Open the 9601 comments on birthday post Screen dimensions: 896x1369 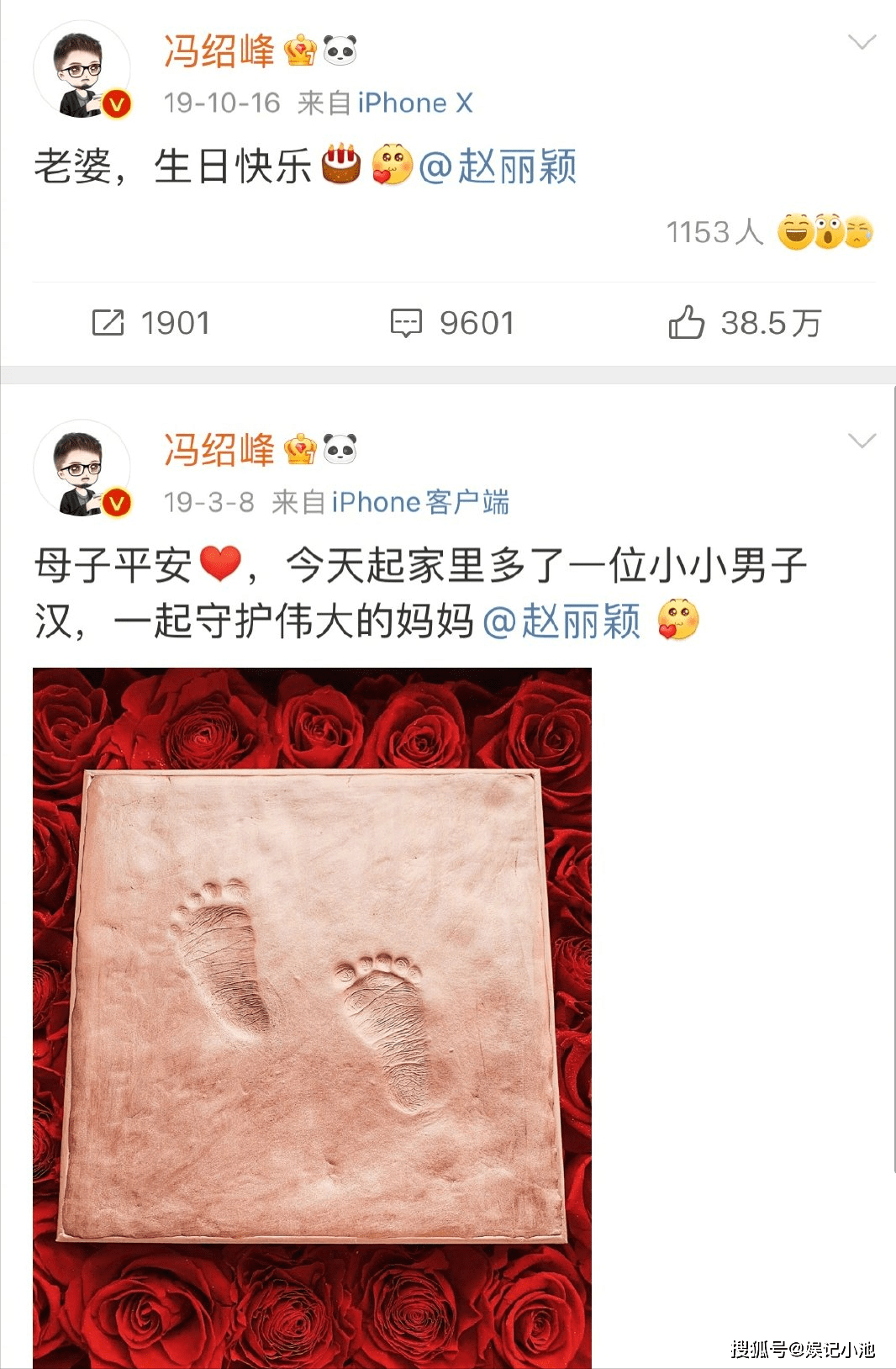point(451,323)
